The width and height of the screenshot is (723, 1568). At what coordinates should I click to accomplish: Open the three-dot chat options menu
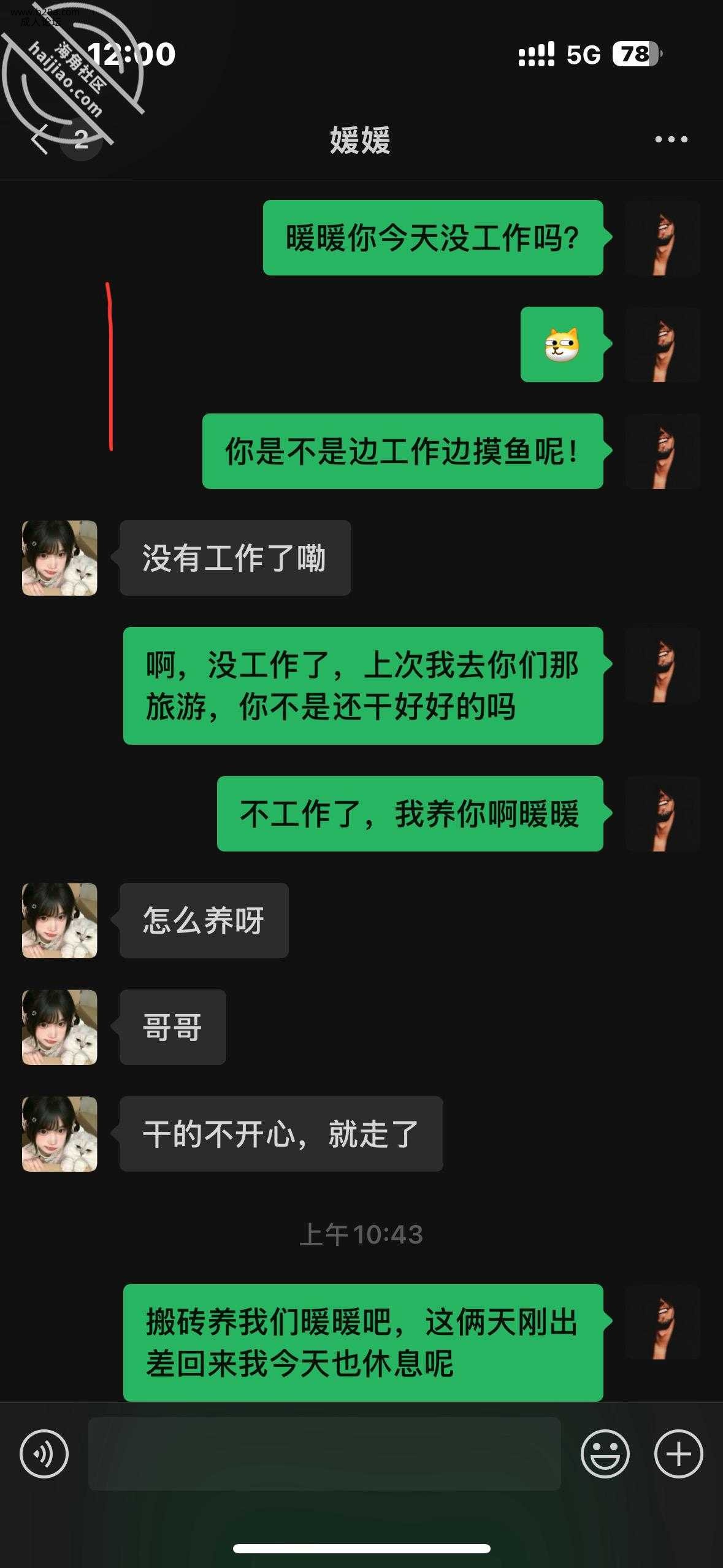671,140
